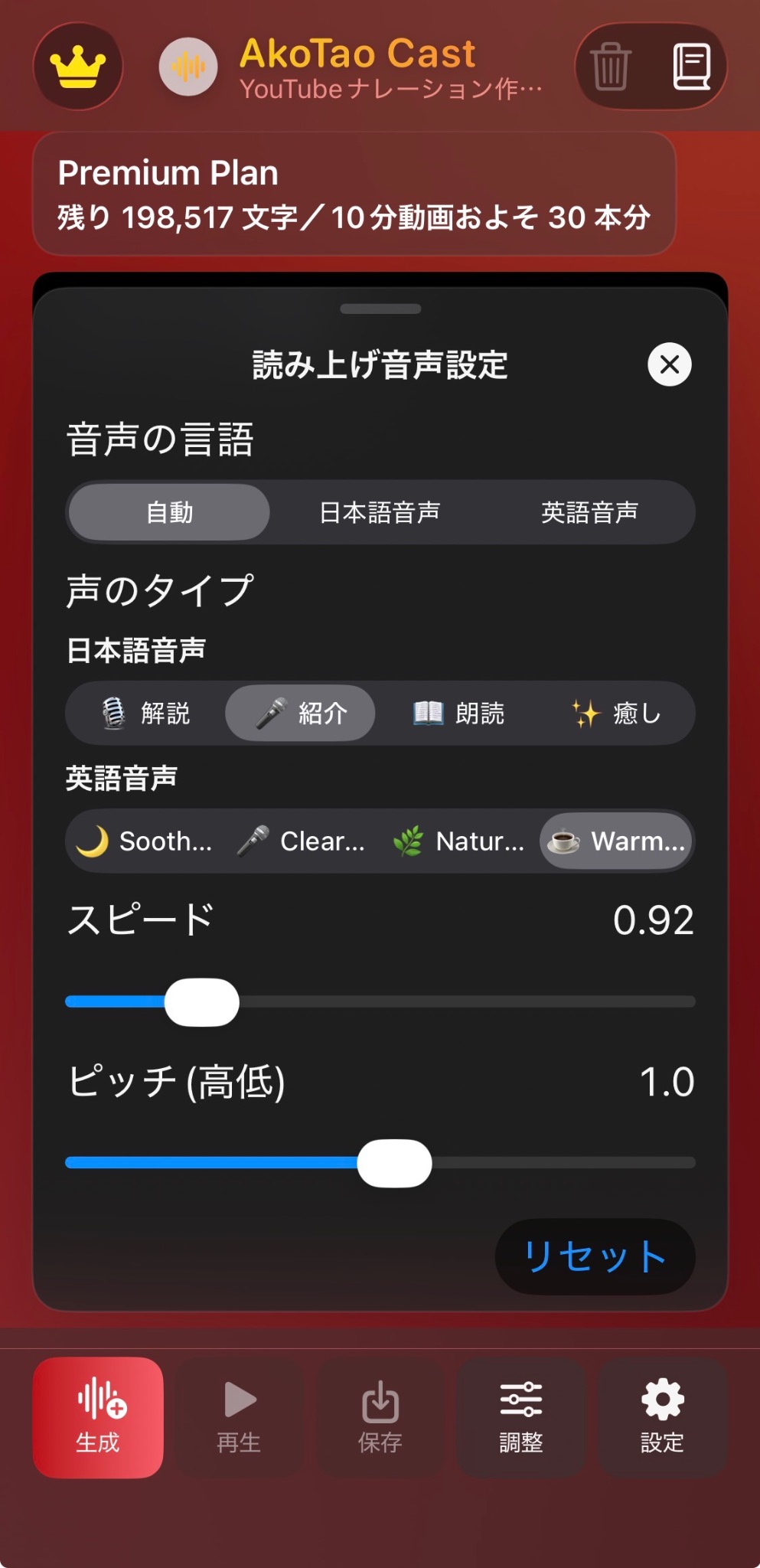Choose the 朗読 Japanese voice type

click(458, 714)
